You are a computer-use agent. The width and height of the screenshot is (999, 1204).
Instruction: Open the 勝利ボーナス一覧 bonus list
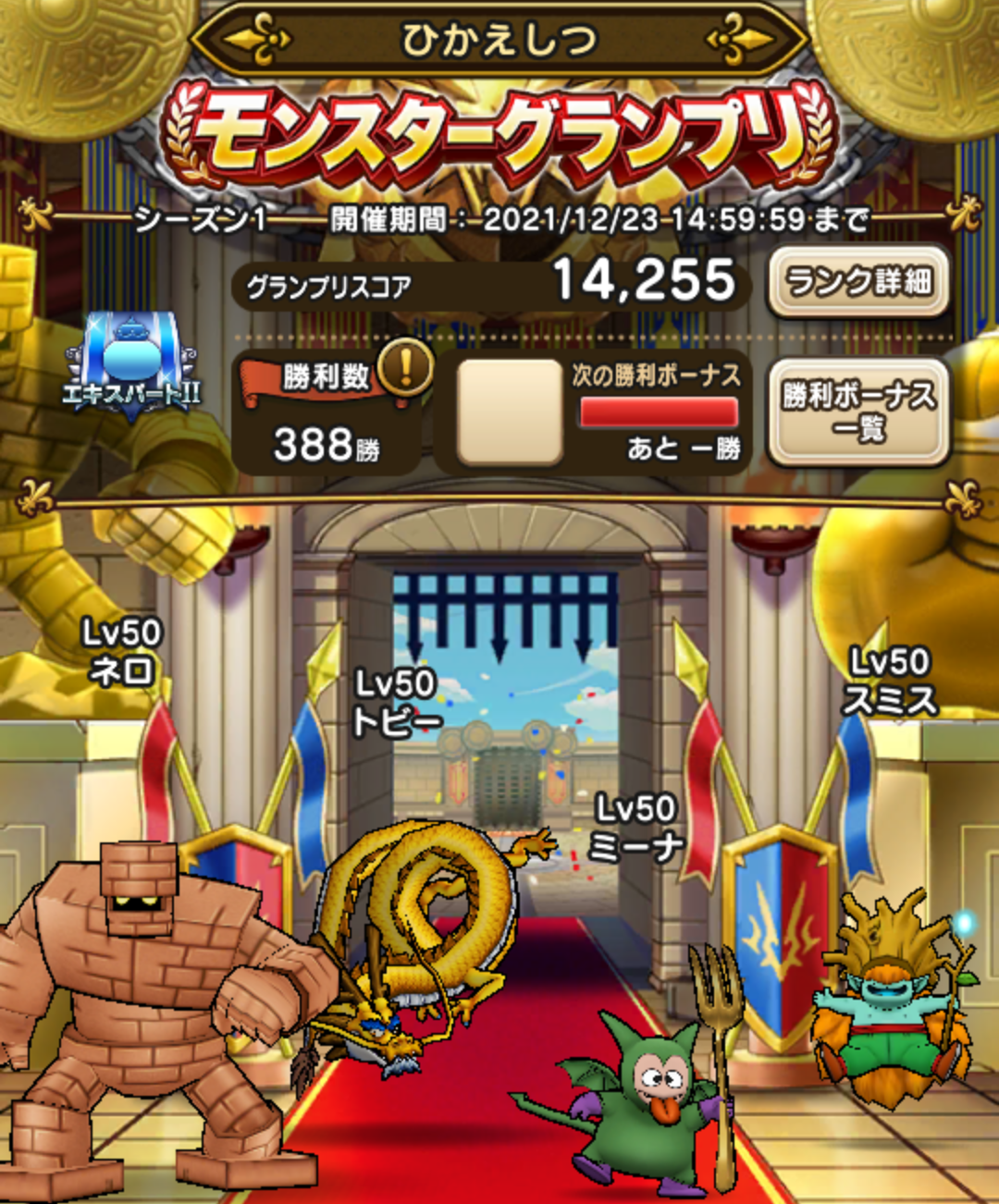point(858,412)
